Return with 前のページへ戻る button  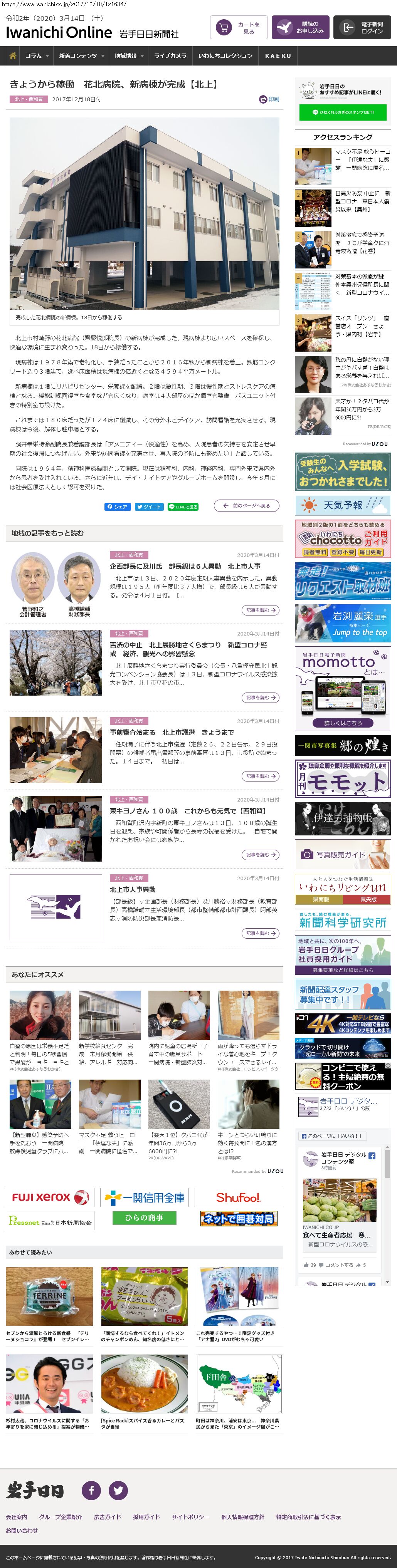click(x=247, y=506)
